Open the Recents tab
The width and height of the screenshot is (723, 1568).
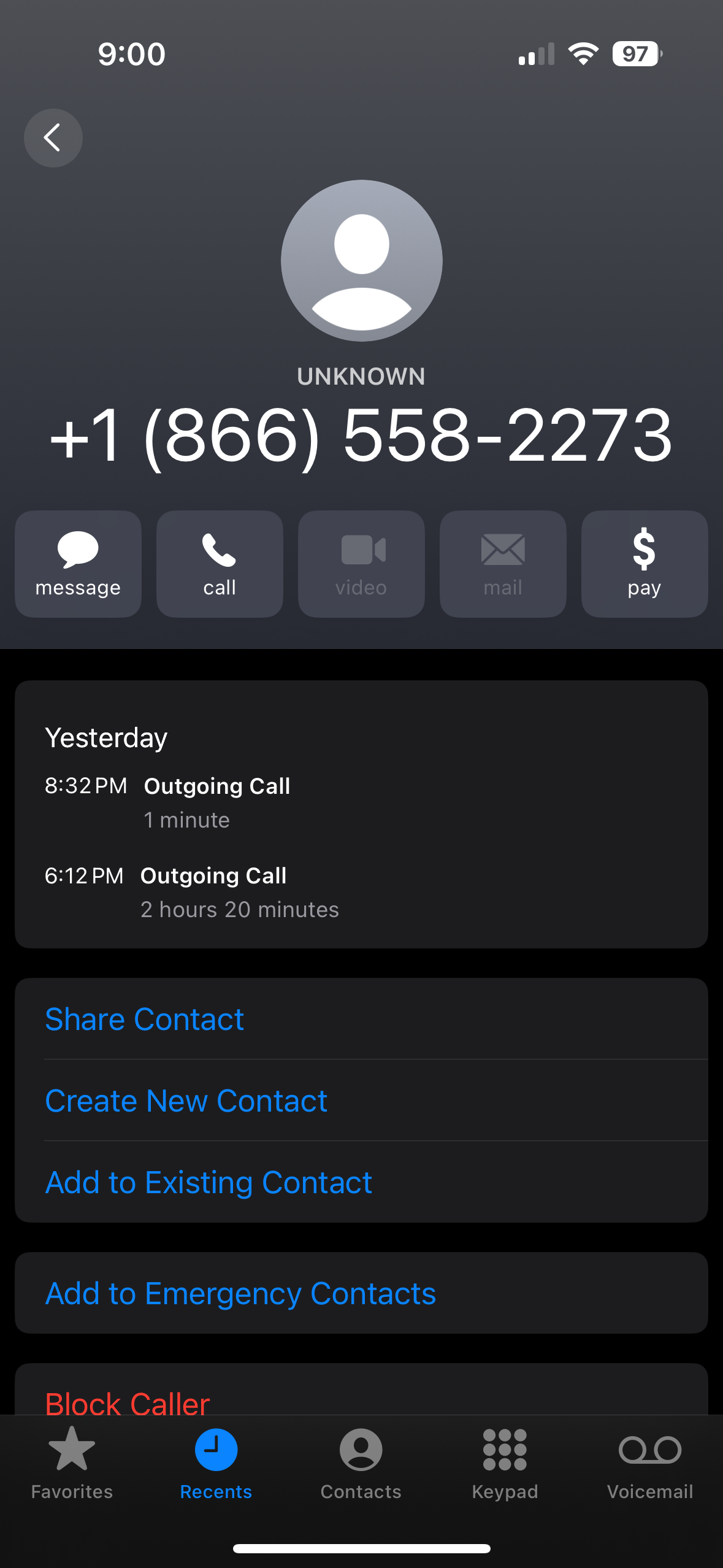tap(216, 1463)
